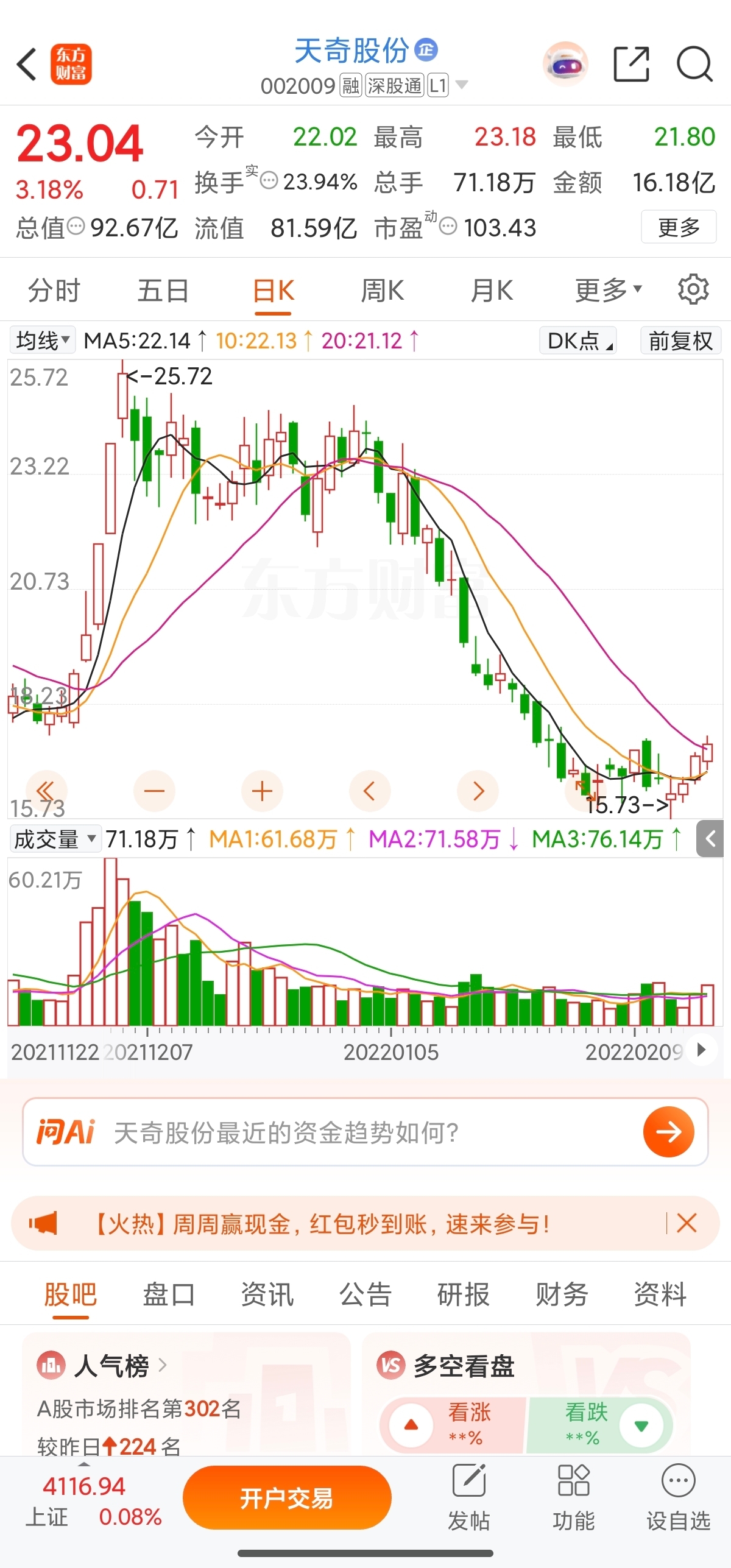731x1568 pixels.
Task: Open the search magnifier icon
Action: [694, 64]
